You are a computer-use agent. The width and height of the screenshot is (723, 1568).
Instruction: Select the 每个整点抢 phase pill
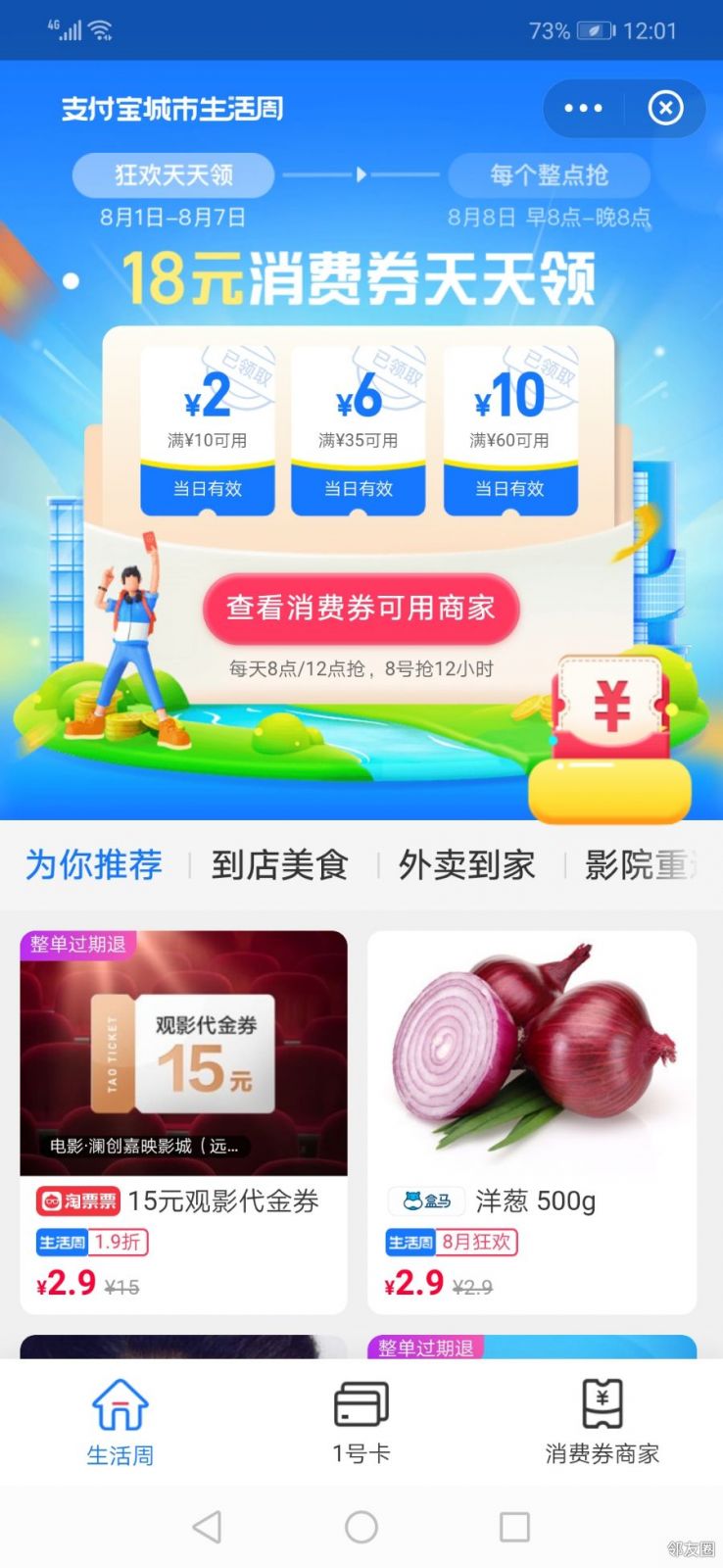[549, 175]
